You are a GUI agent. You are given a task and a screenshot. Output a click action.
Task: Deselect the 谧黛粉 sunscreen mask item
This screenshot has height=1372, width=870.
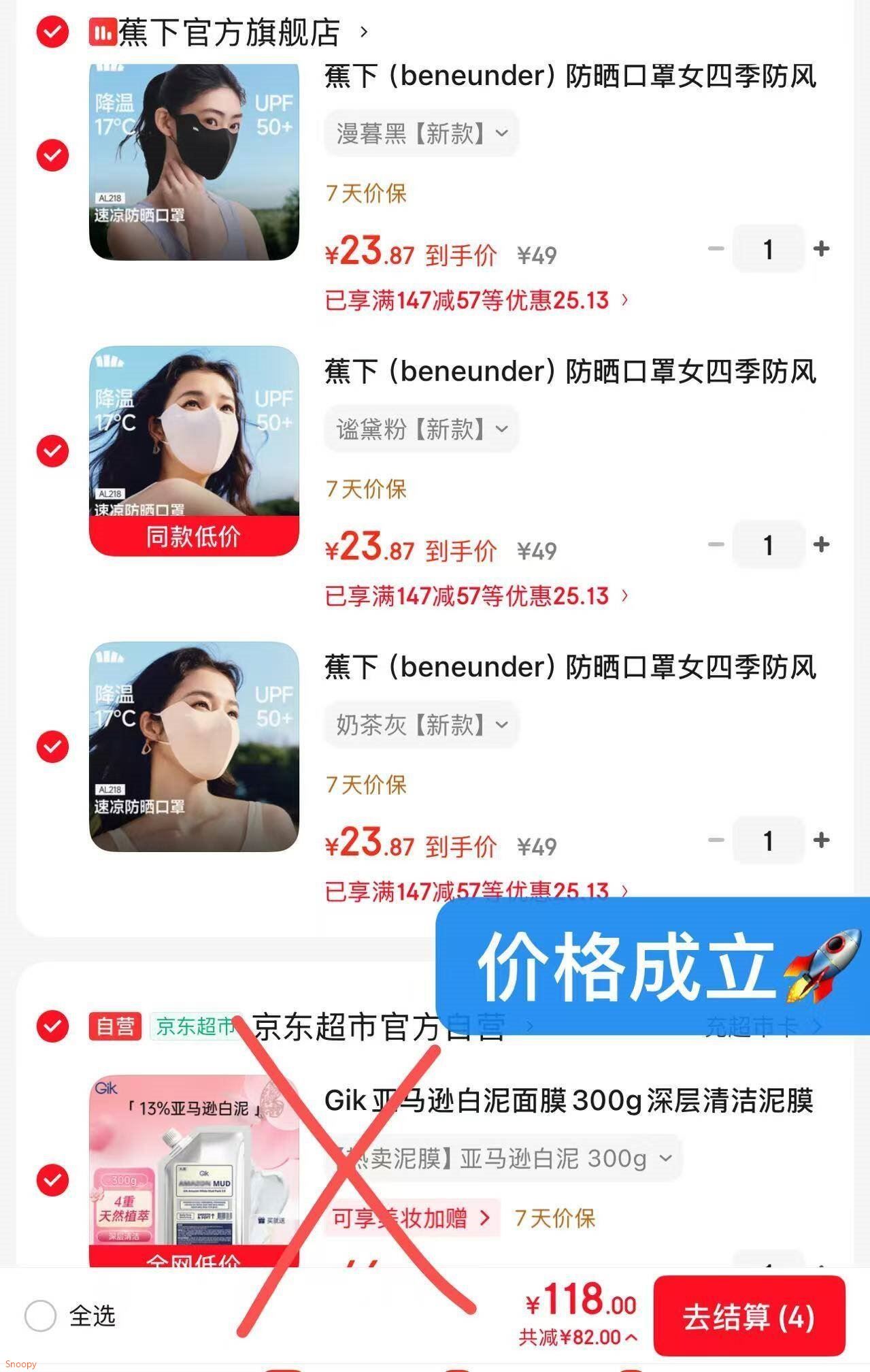pyautogui.click(x=52, y=451)
